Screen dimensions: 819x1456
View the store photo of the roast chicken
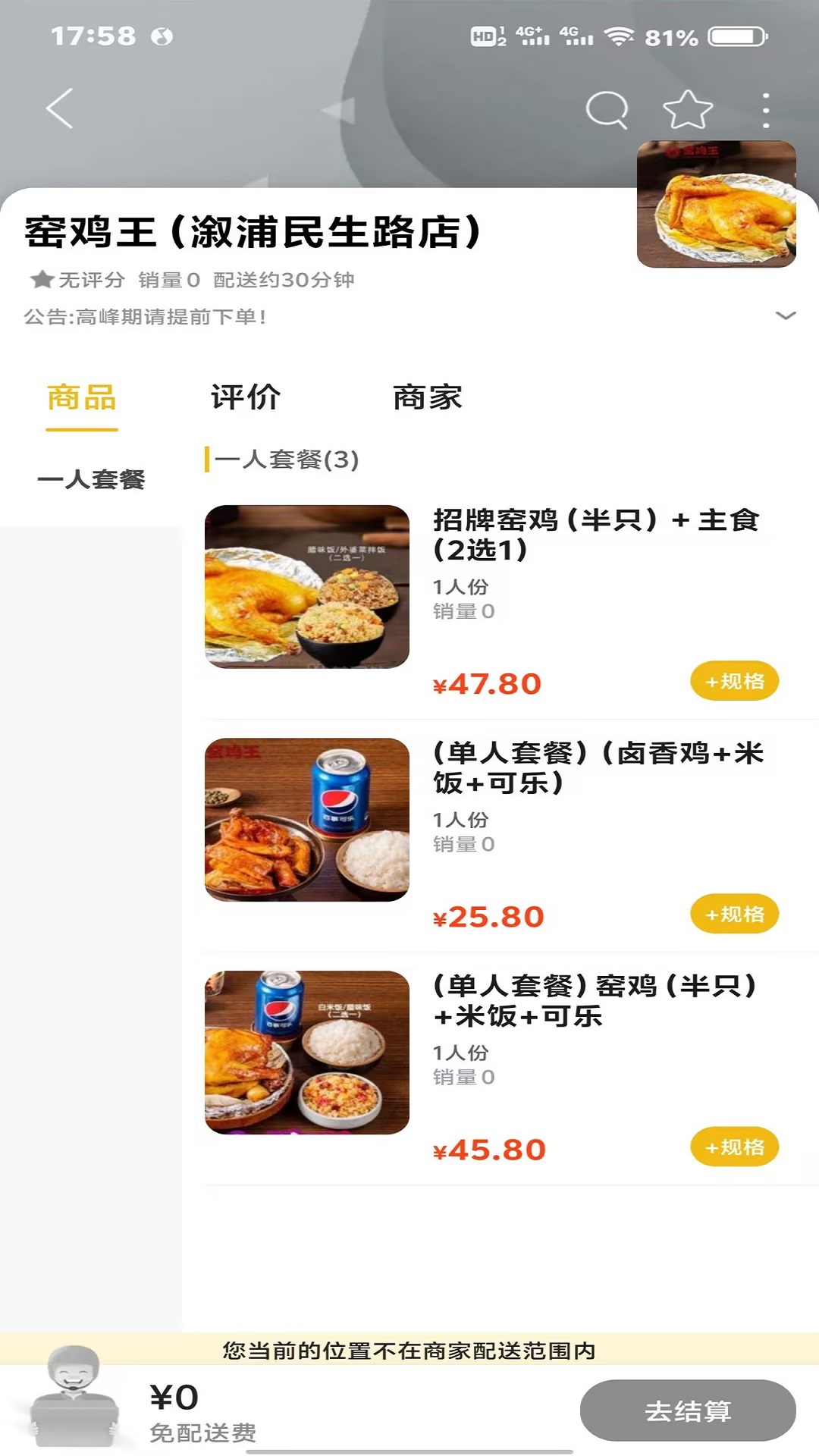[717, 205]
